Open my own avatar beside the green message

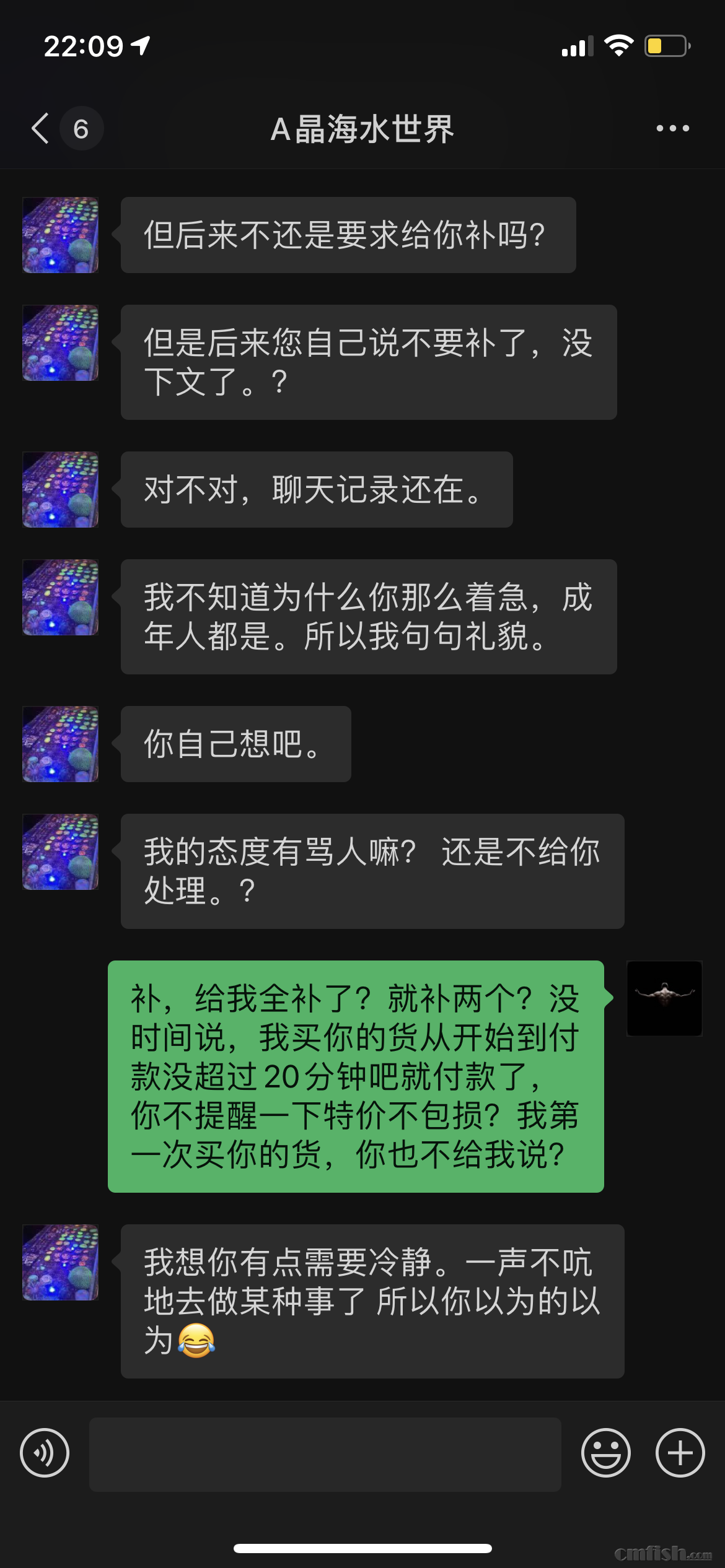click(x=664, y=998)
